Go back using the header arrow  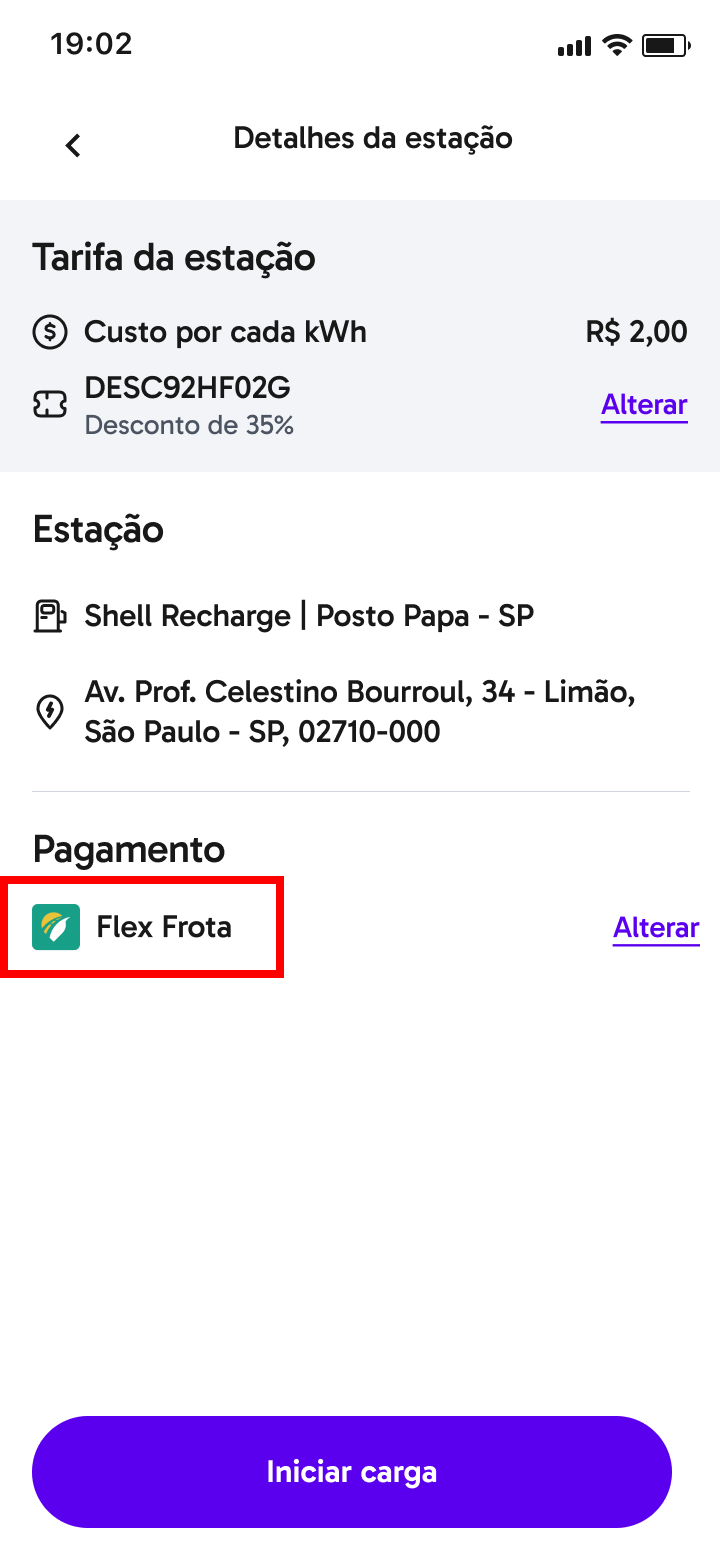click(73, 145)
